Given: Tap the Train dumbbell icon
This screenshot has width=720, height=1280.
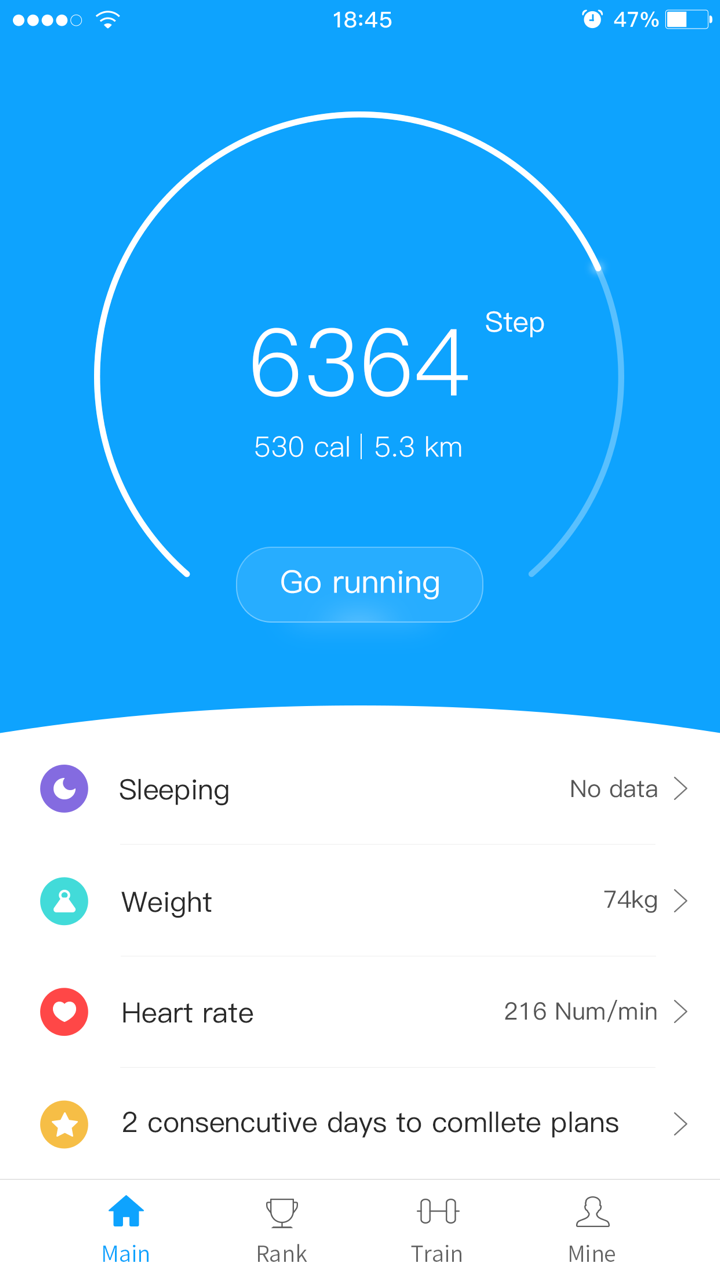Looking at the screenshot, I should click(x=437, y=1209).
